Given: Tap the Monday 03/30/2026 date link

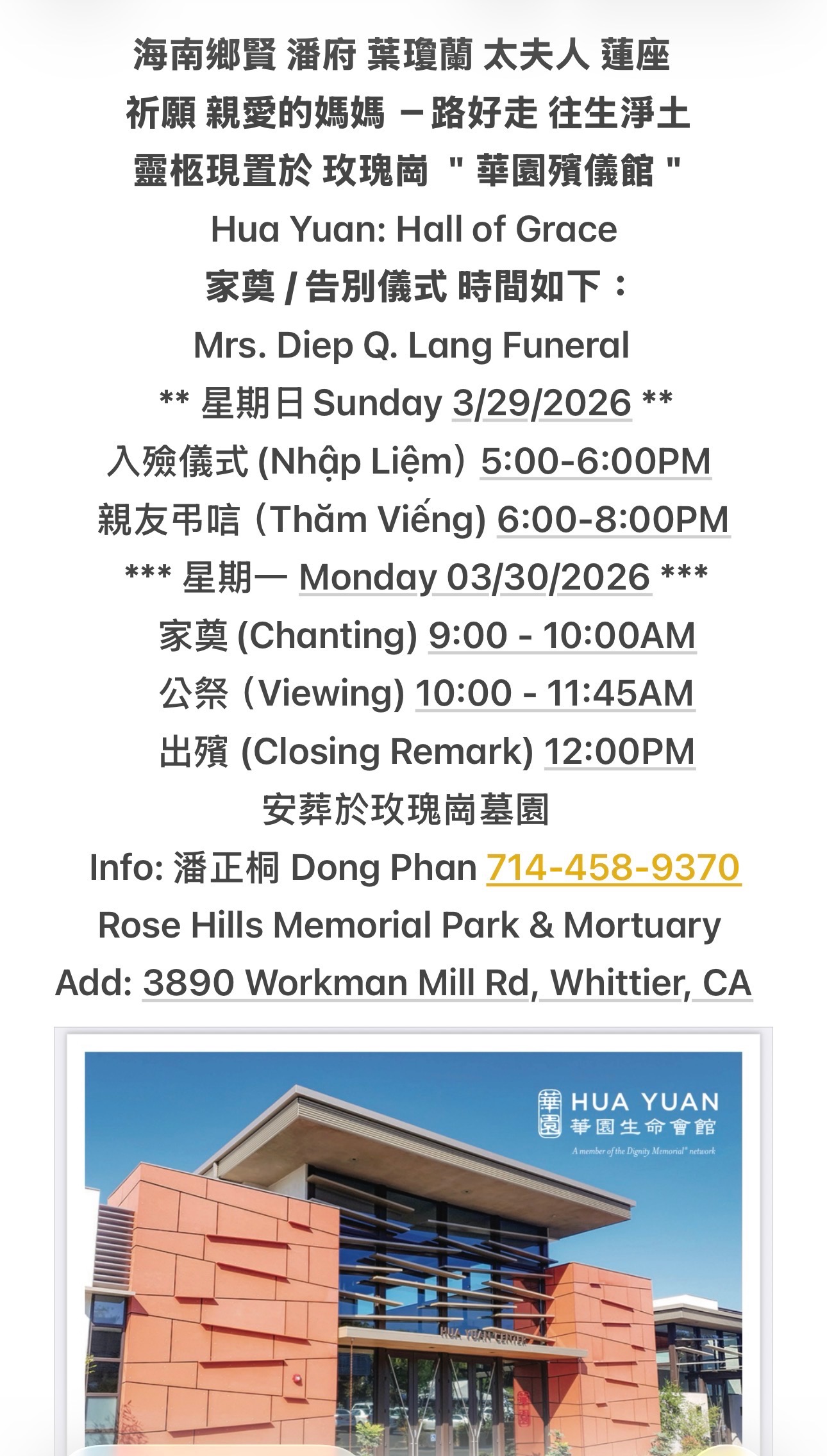Looking at the screenshot, I should point(475,577).
